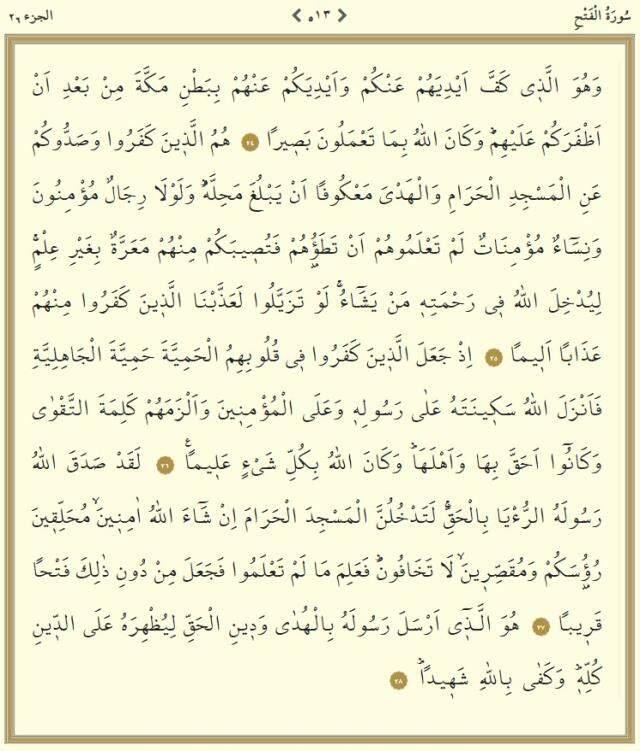Tap the right arrow beside page number ٥١٣

(342, 15)
